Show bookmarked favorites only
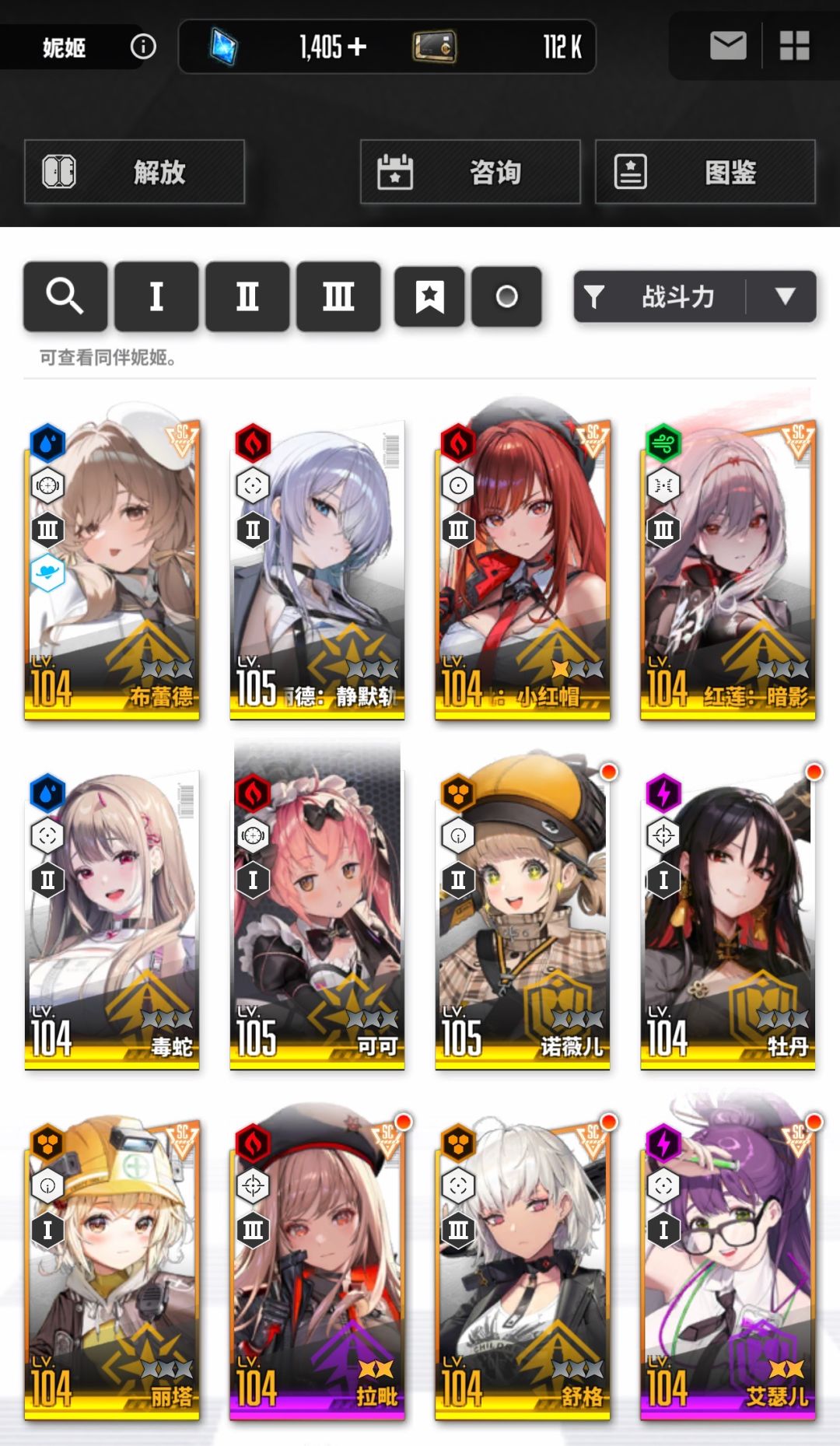This screenshot has height=1446, width=840. (x=429, y=296)
